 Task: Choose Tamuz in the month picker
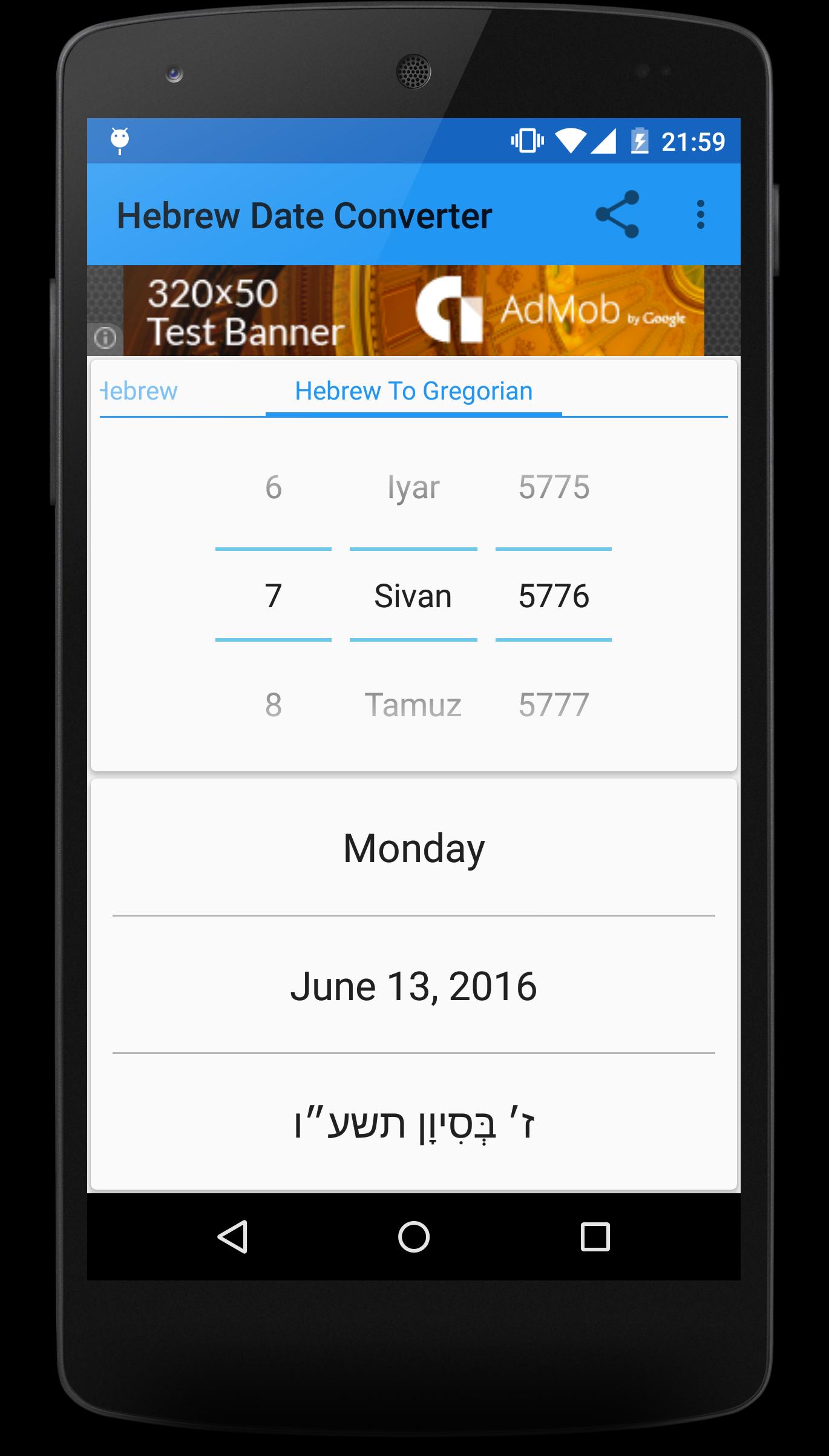[x=413, y=705]
